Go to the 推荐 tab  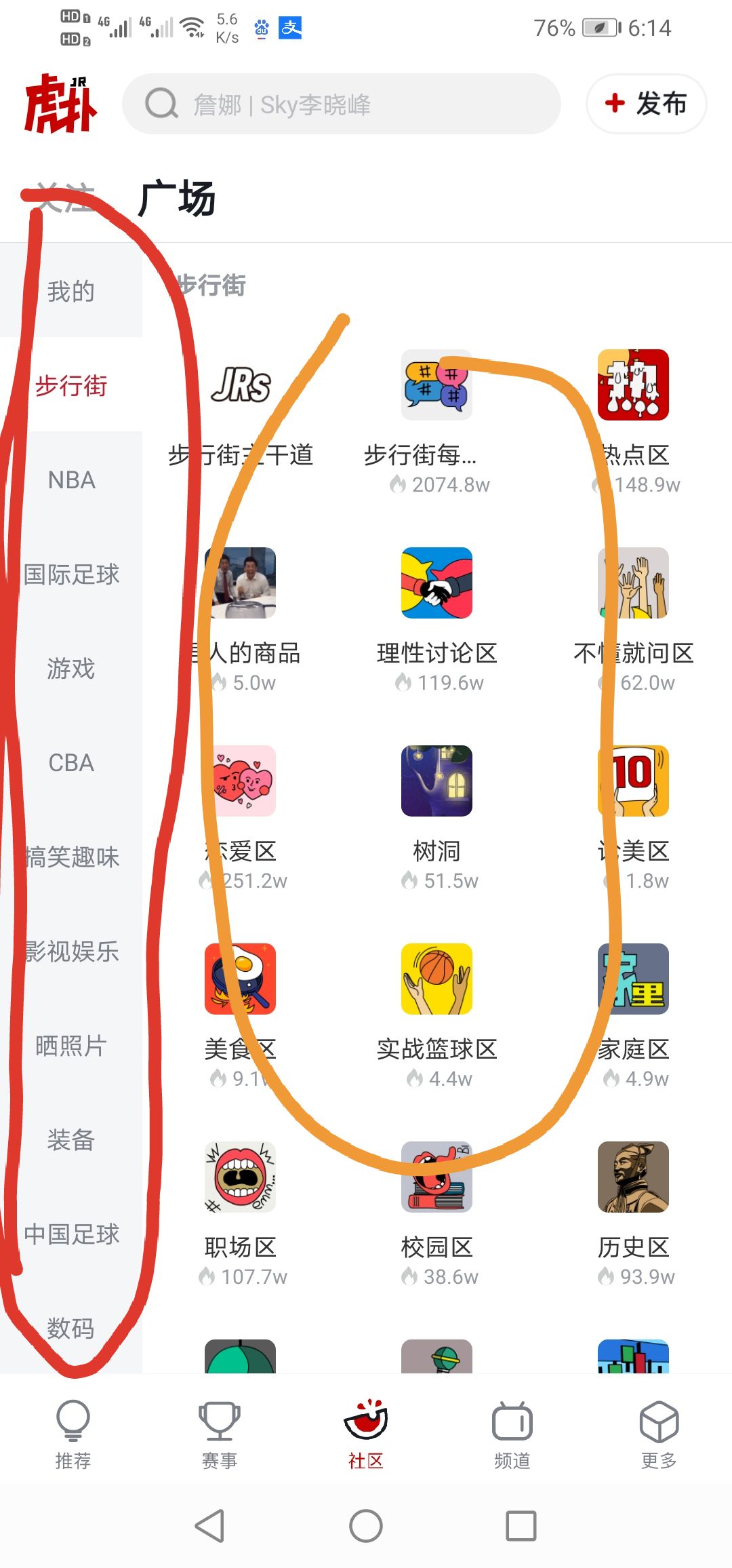(73, 1432)
